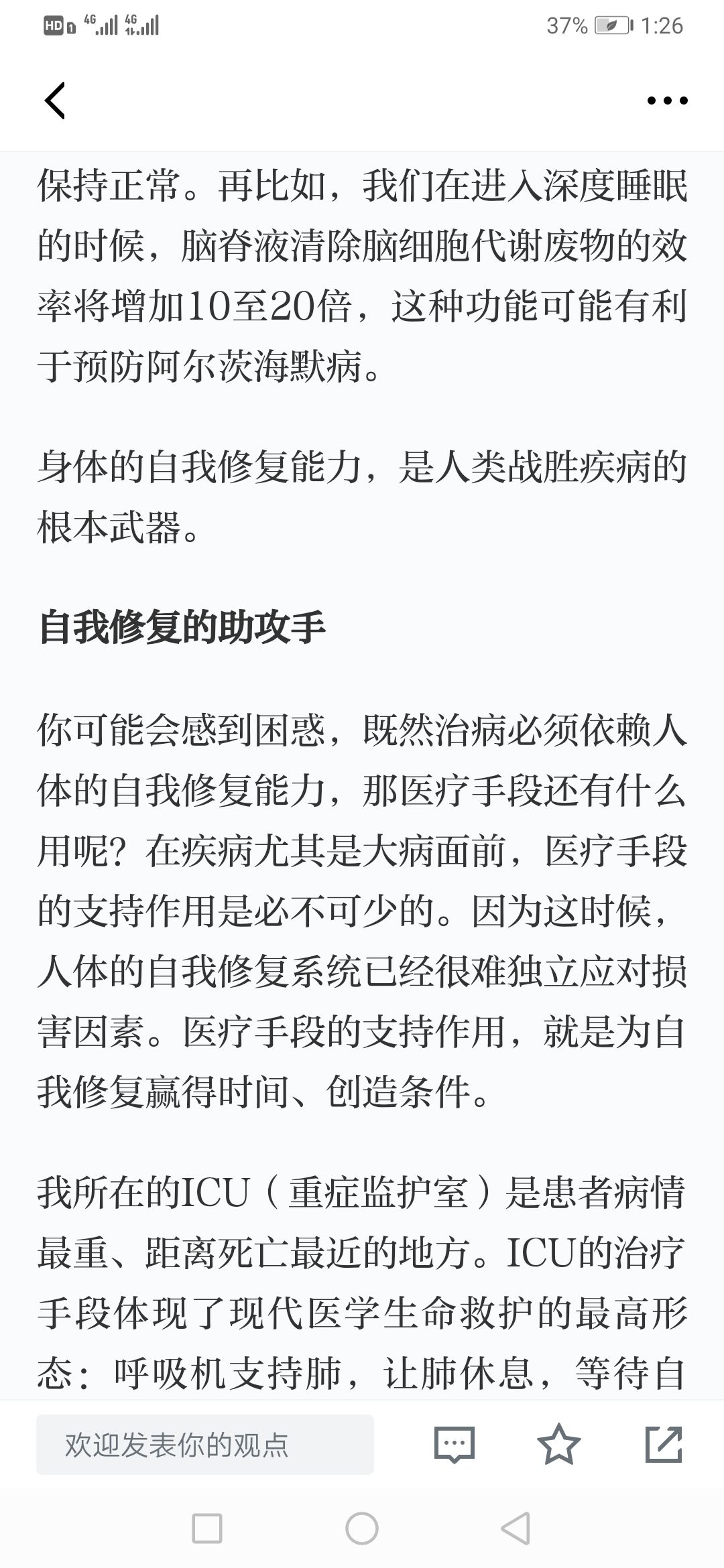Viewport: 724px width, 1568px height.
Task: Tap the 欢迎发表你的观点 comment field
Action: (205, 1444)
